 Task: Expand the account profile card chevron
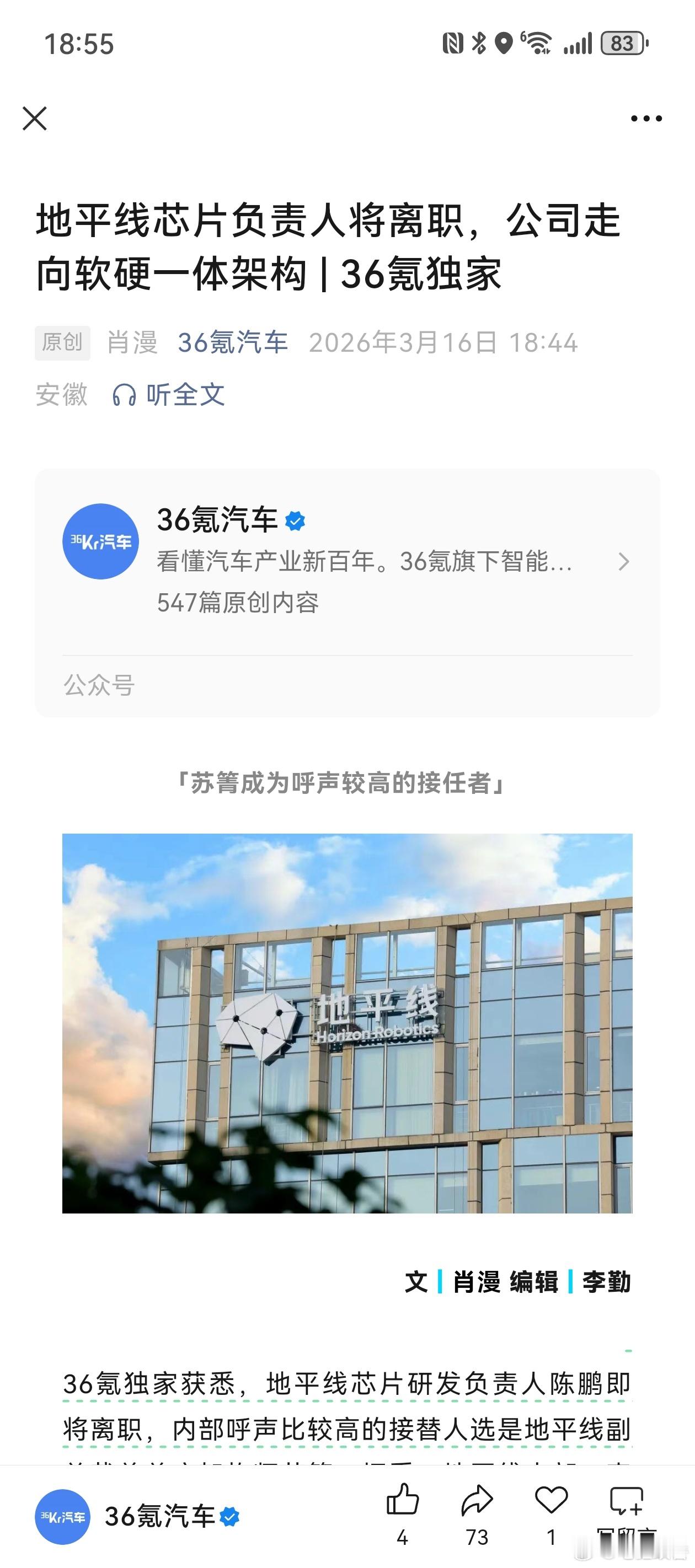click(x=624, y=562)
